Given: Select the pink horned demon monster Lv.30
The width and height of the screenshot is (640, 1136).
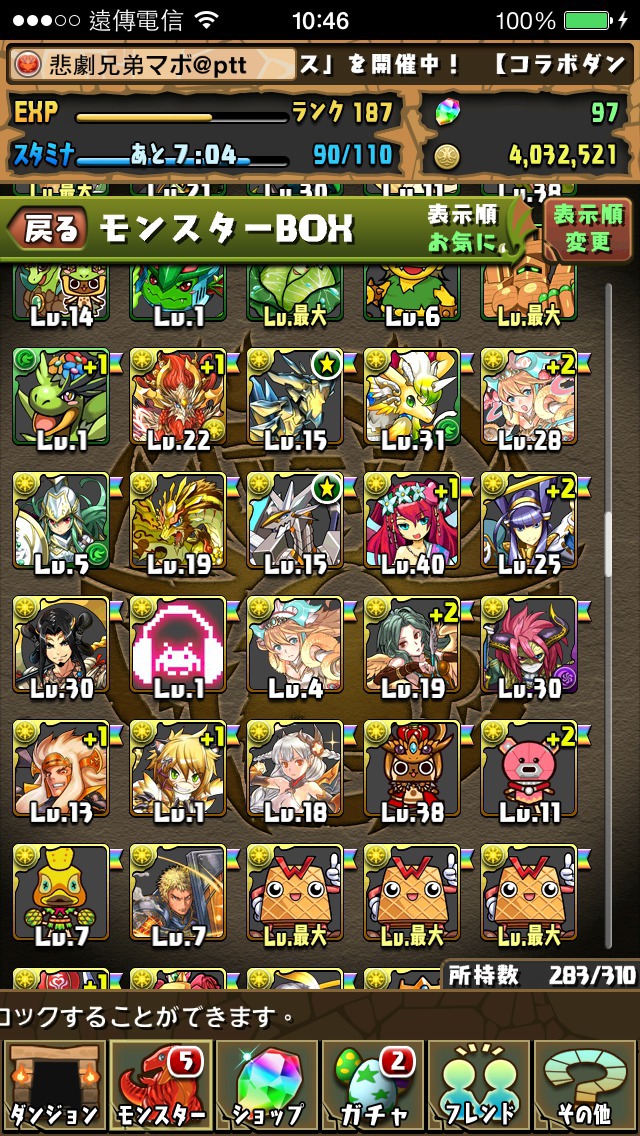Looking at the screenshot, I should click(530, 646).
